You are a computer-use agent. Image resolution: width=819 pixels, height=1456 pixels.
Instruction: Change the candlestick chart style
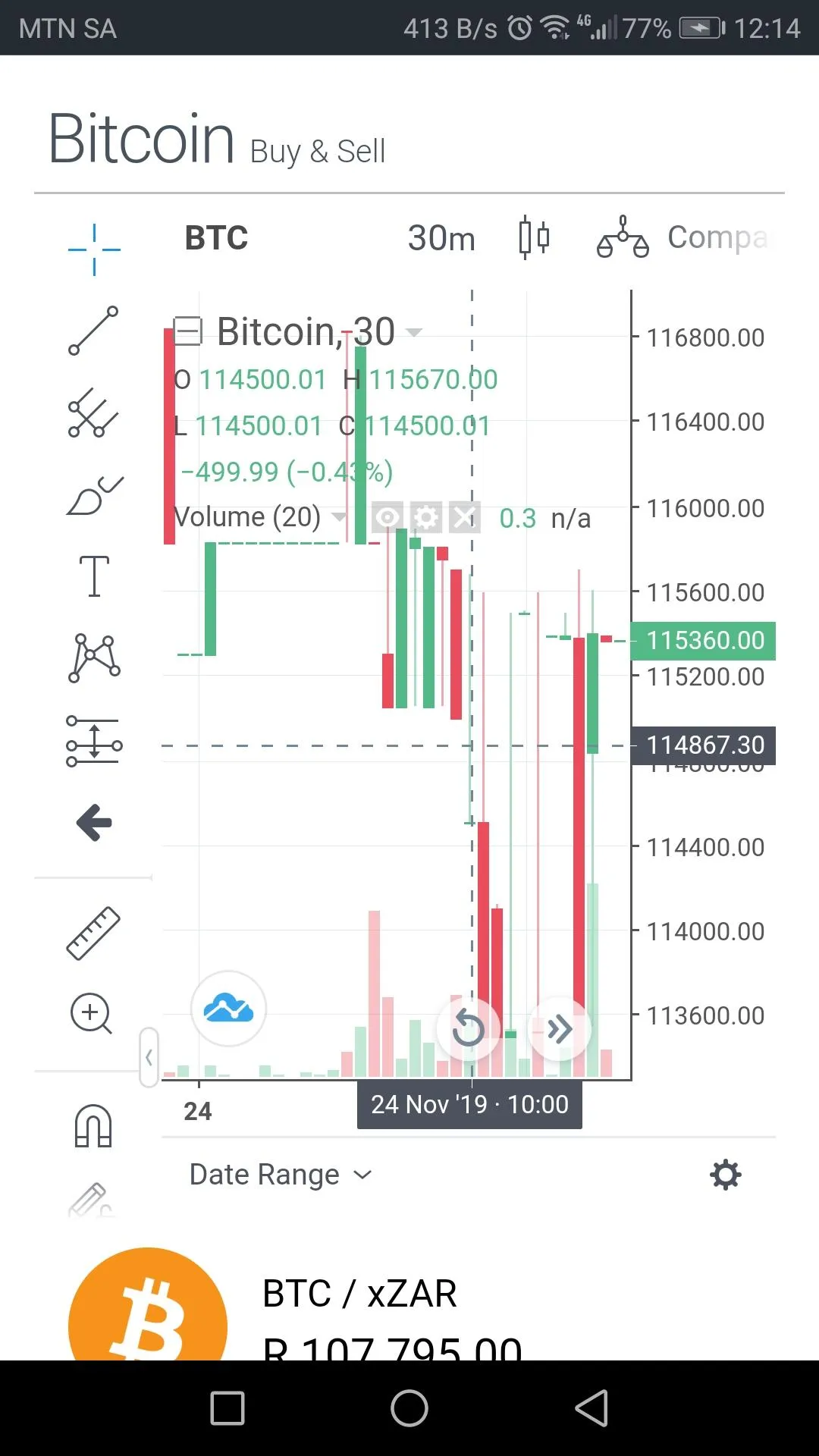coord(534,238)
